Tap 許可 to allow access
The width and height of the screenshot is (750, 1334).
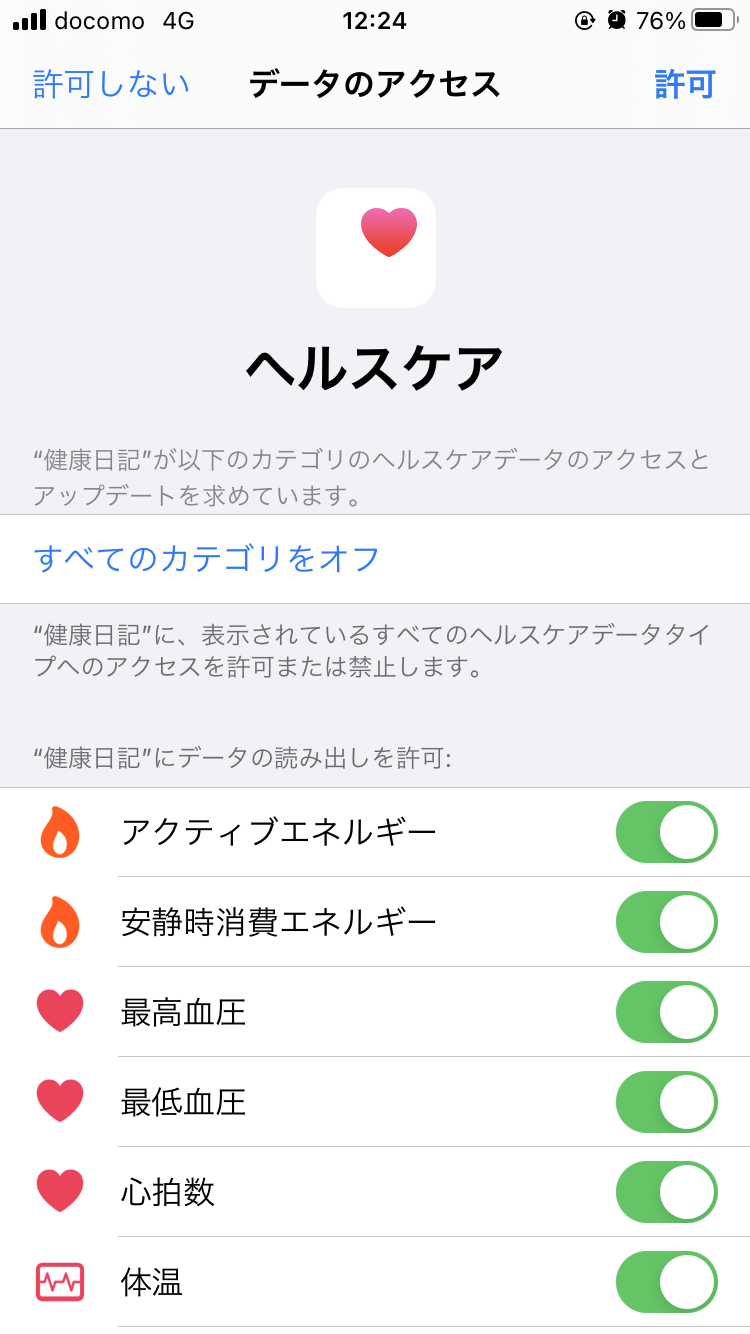click(686, 84)
